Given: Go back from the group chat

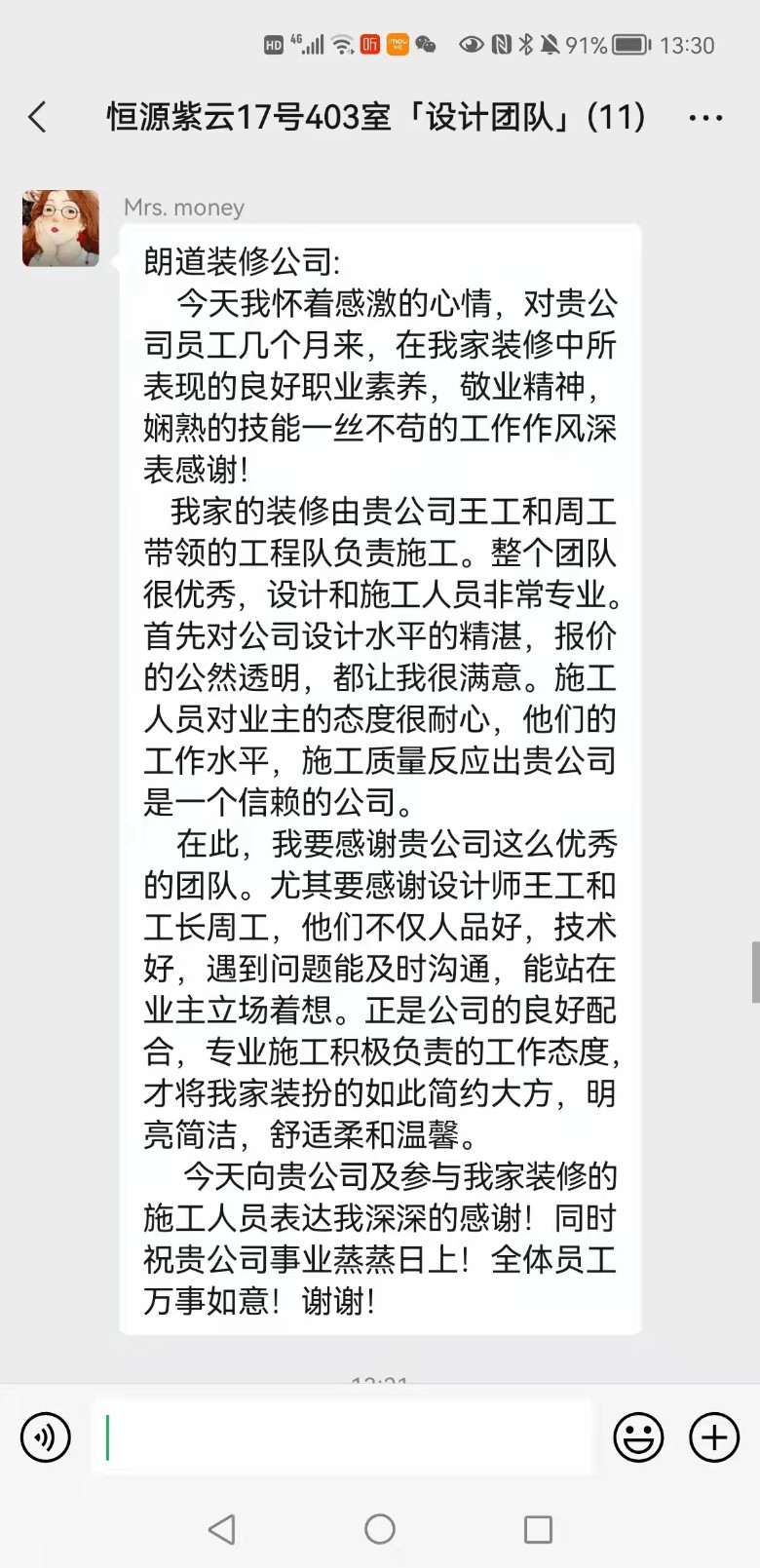Looking at the screenshot, I should 37,118.
